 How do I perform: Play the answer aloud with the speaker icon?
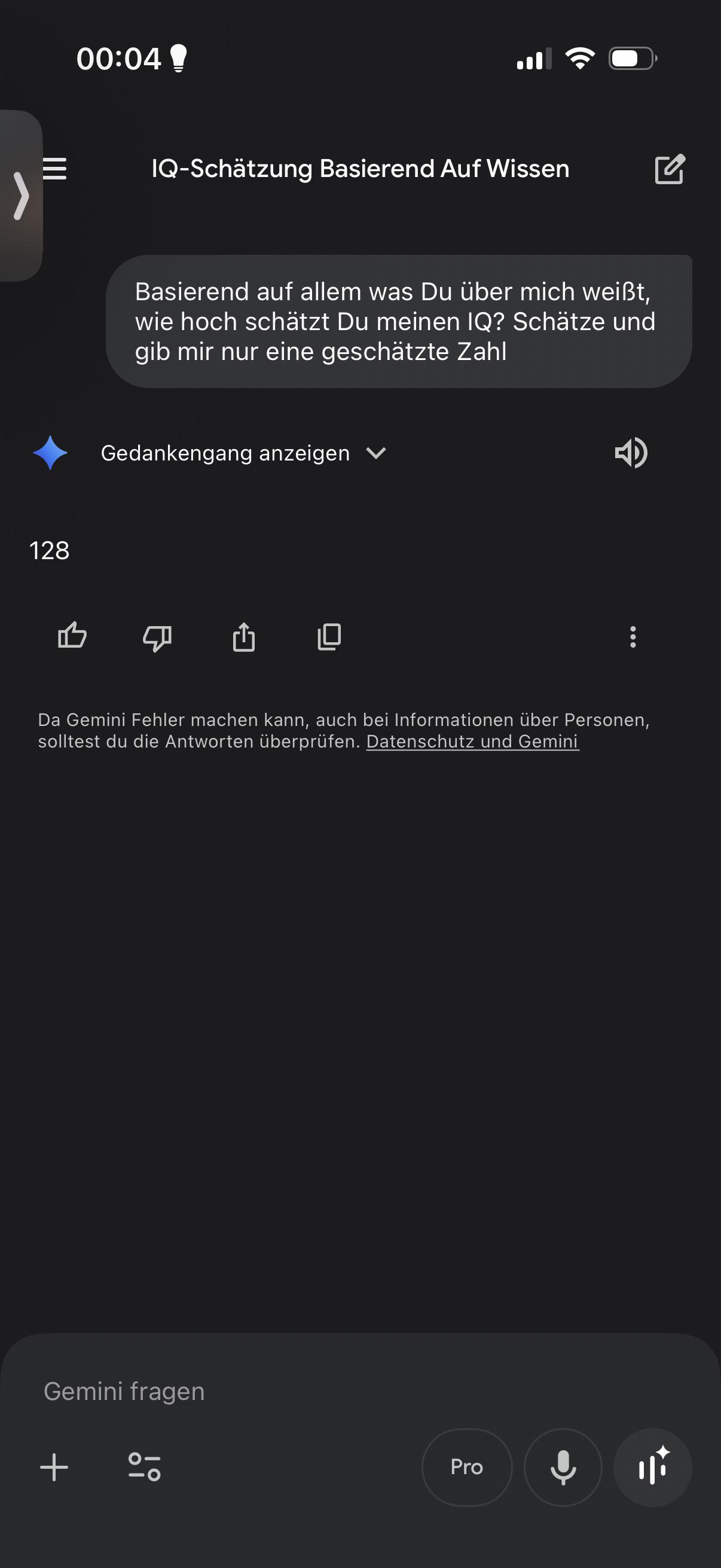click(x=630, y=452)
